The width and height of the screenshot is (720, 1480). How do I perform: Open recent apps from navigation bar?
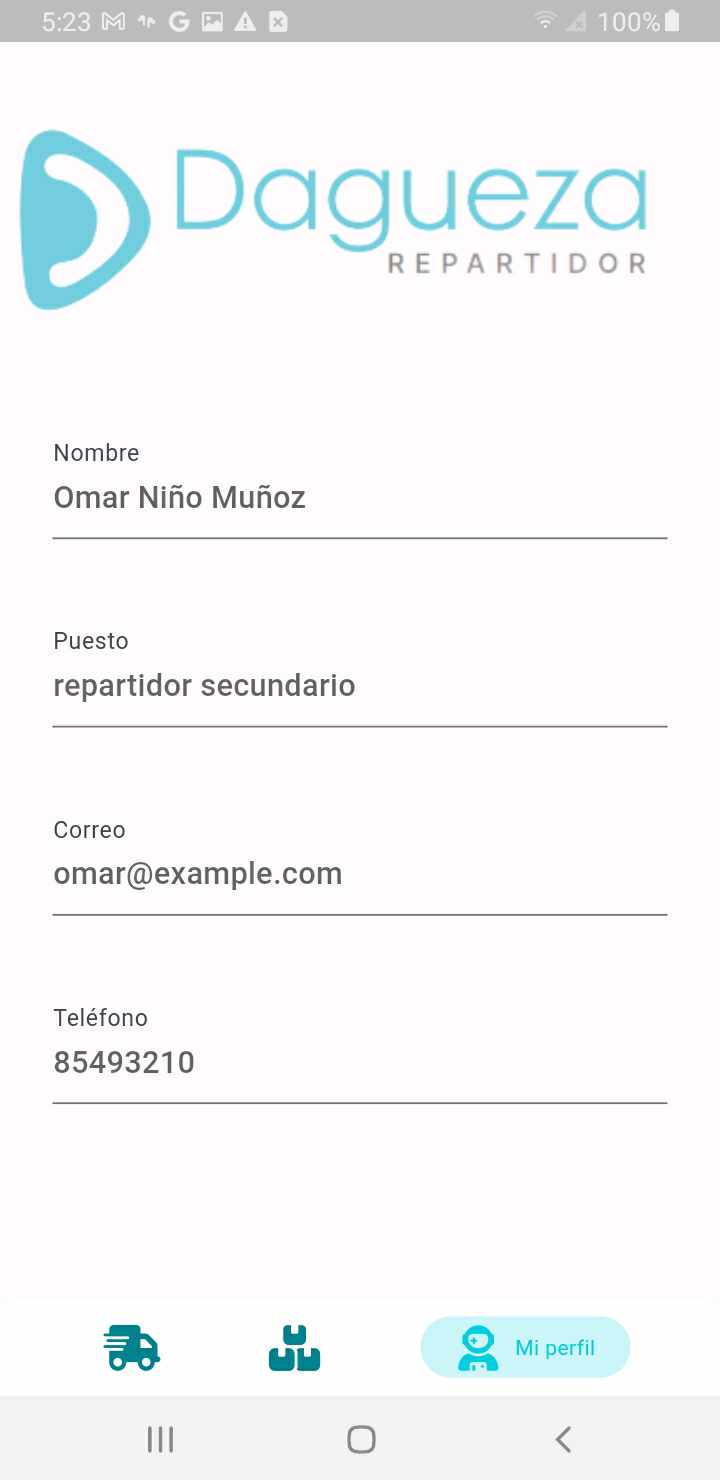pos(160,1439)
